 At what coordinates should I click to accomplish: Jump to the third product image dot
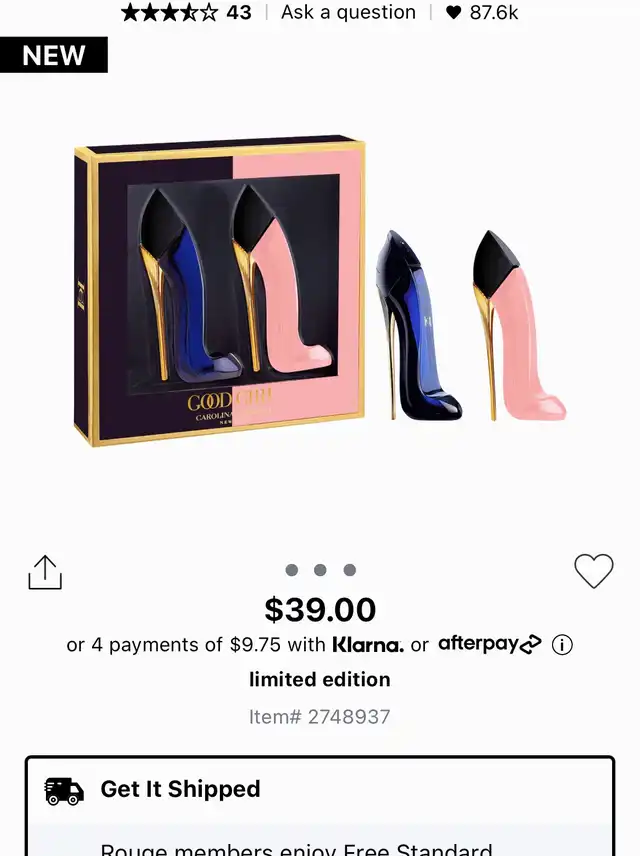349,570
